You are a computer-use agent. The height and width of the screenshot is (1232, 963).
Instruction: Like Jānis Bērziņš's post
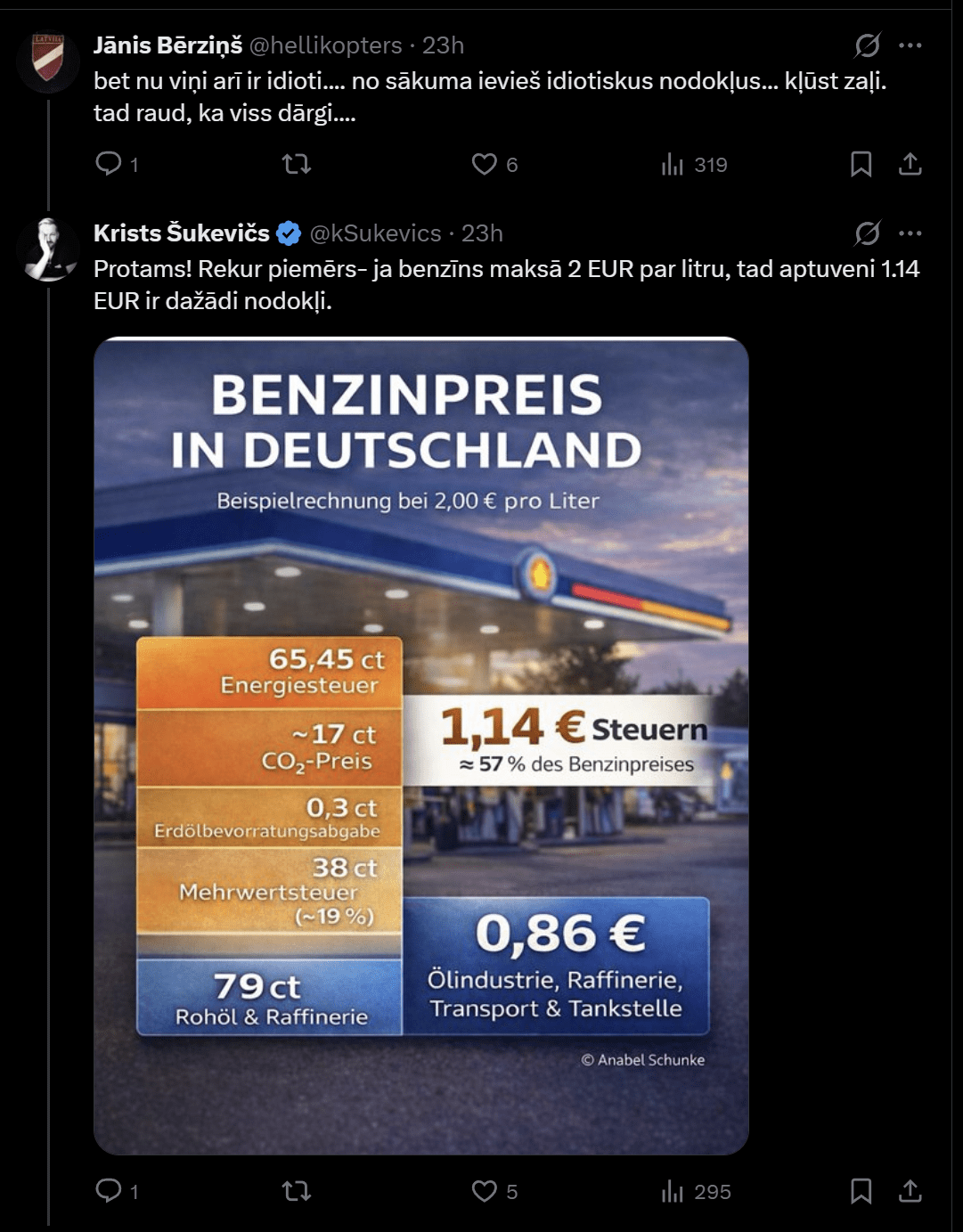tap(484, 164)
